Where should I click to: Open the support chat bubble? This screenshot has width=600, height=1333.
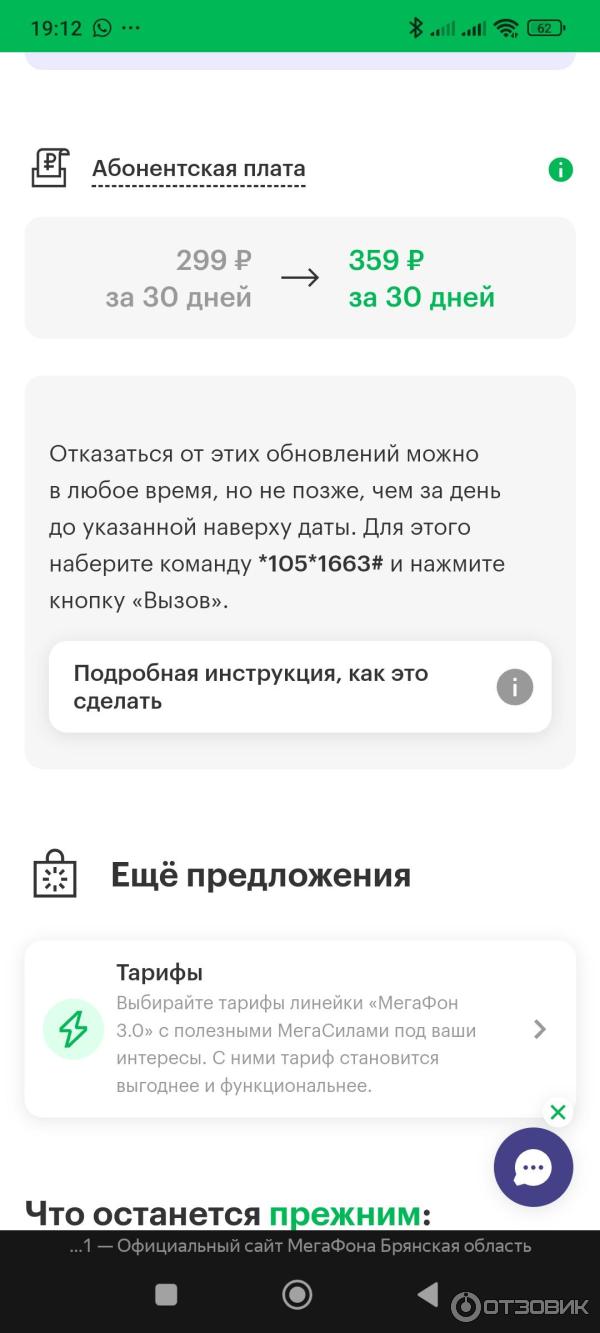(533, 1168)
